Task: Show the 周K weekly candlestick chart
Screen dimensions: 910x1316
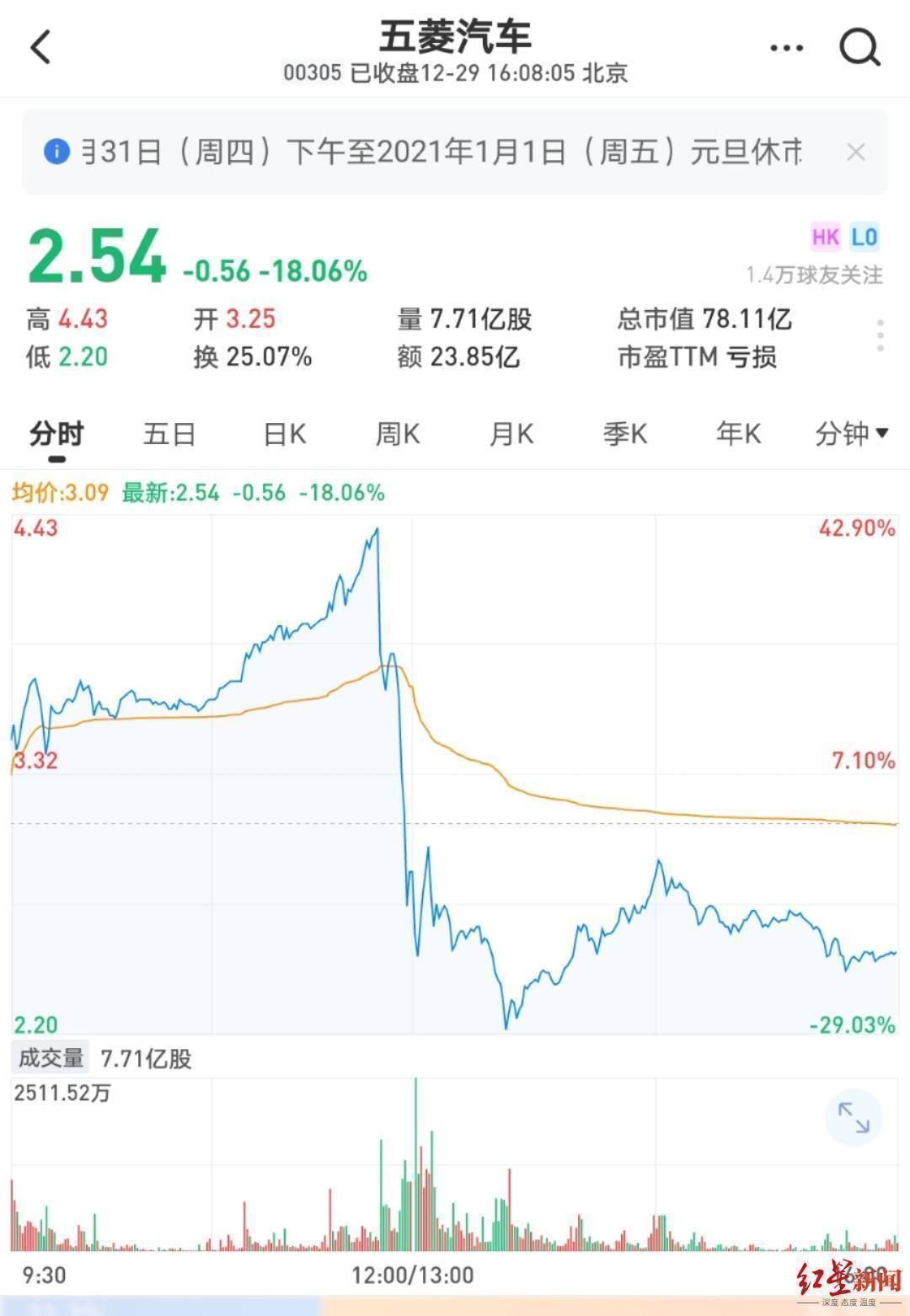Action: pyautogui.click(x=398, y=435)
